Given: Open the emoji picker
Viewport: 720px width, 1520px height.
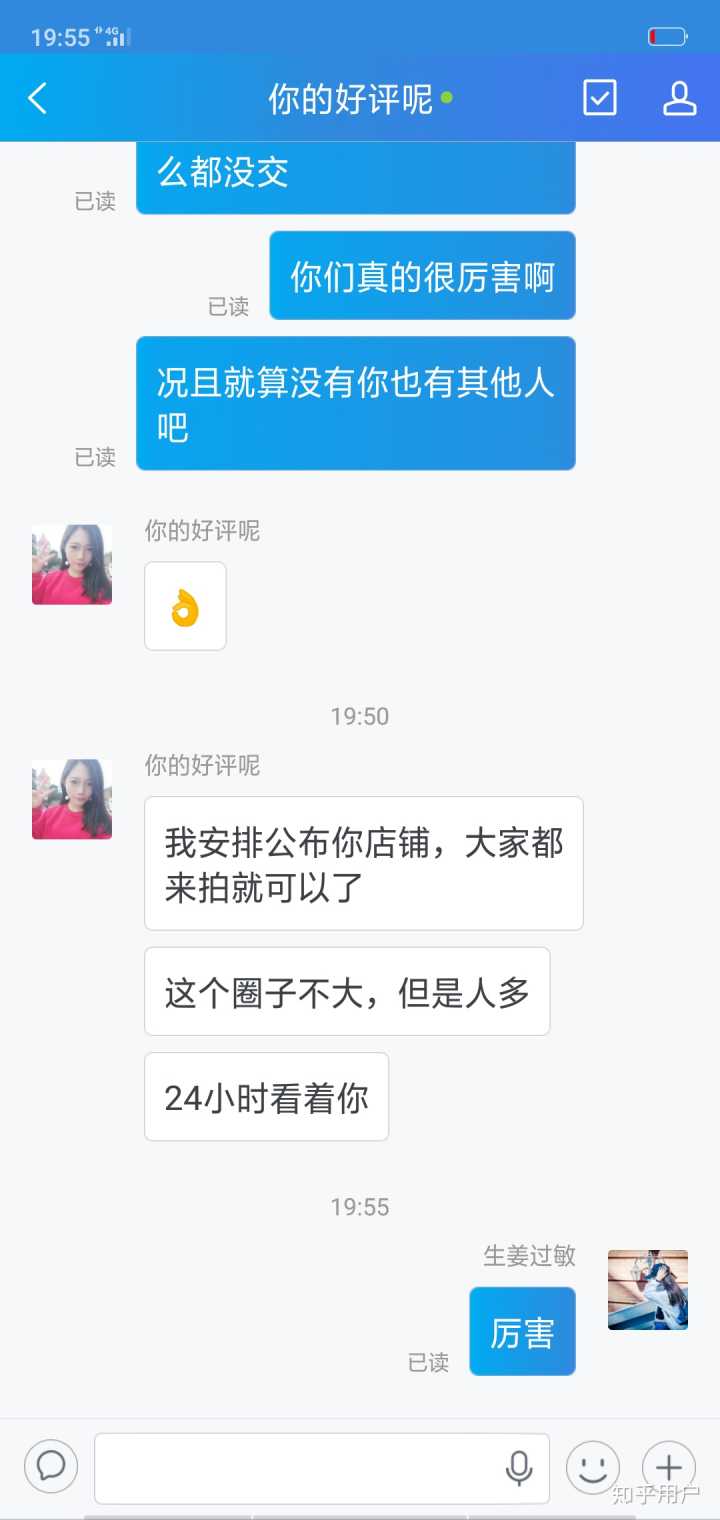Looking at the screenshot, I should point(592,1467).
